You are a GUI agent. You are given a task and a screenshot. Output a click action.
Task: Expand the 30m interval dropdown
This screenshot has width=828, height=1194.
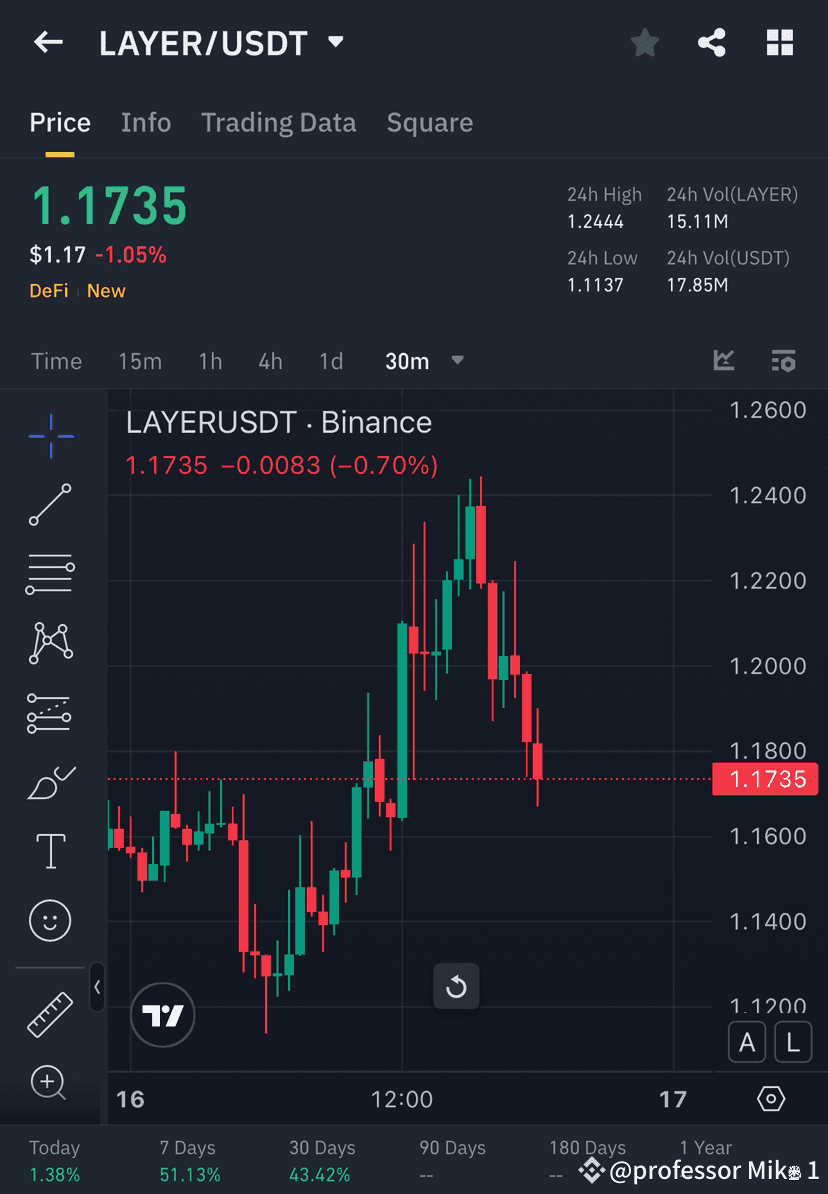457,361
